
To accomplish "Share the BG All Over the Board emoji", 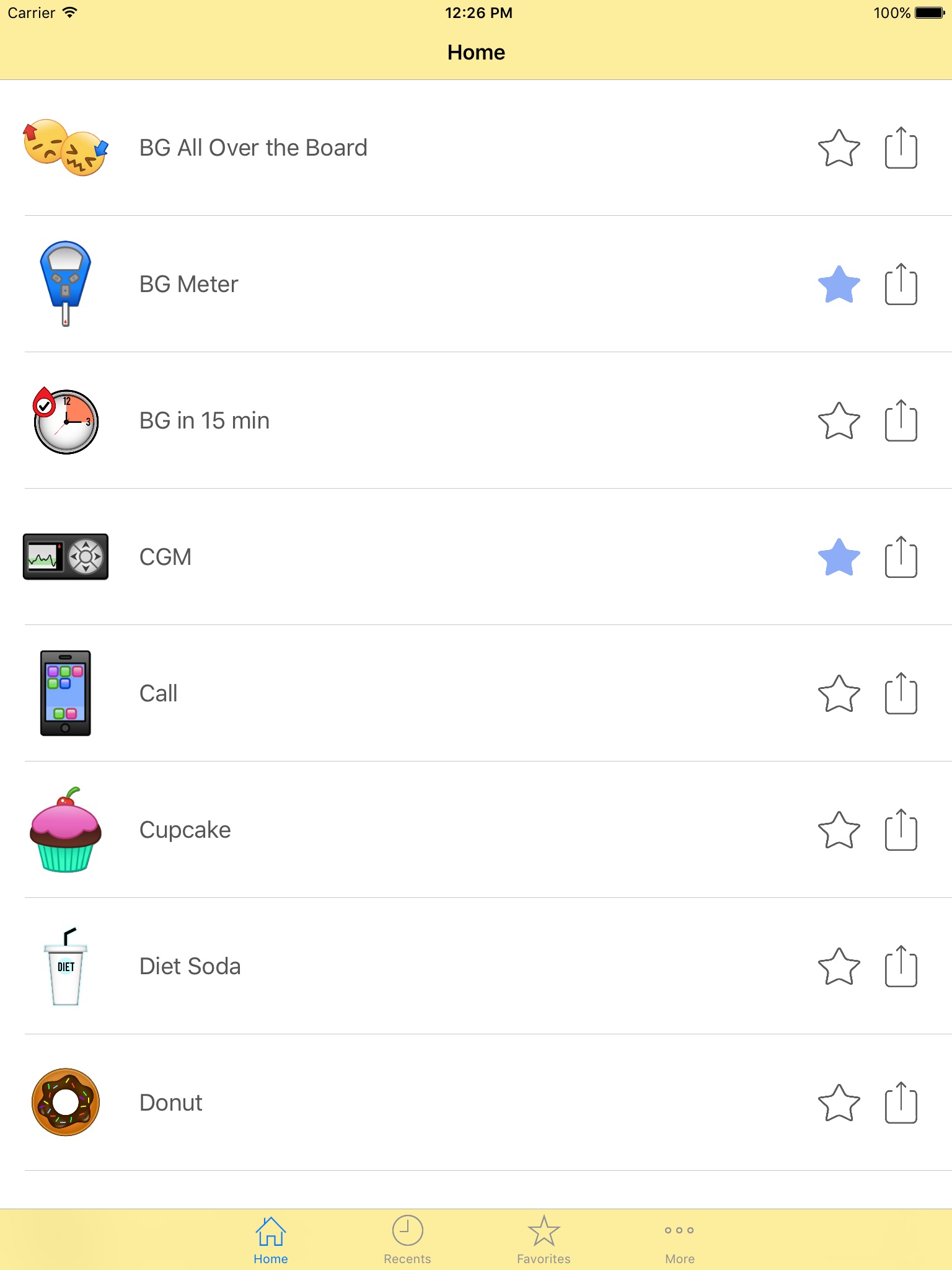I will pos(901,148).
